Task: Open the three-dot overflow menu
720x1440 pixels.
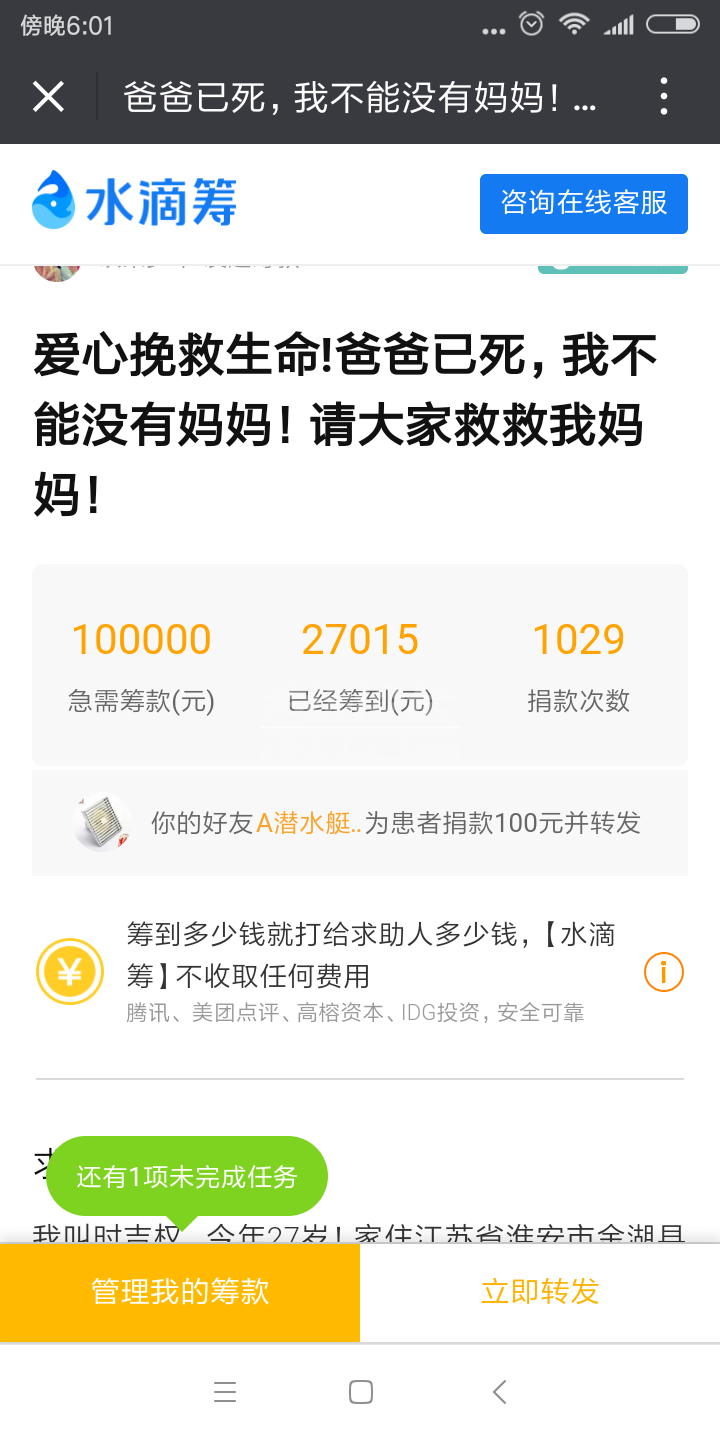Action: [663, 96]
